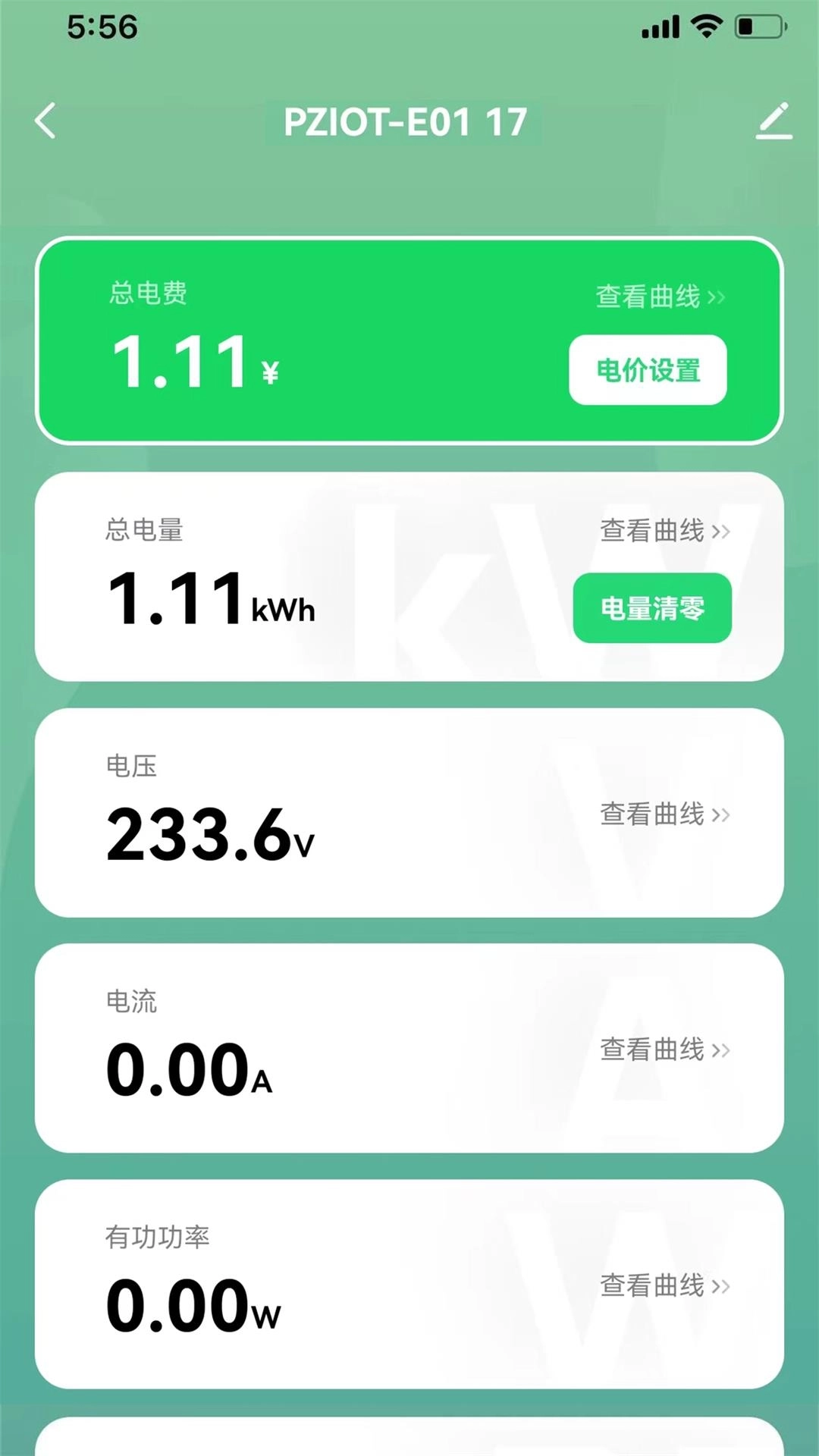819x1456 pixels.
Task: Expand the chevron beside 总电费 curve link
Action: [717, 297]
